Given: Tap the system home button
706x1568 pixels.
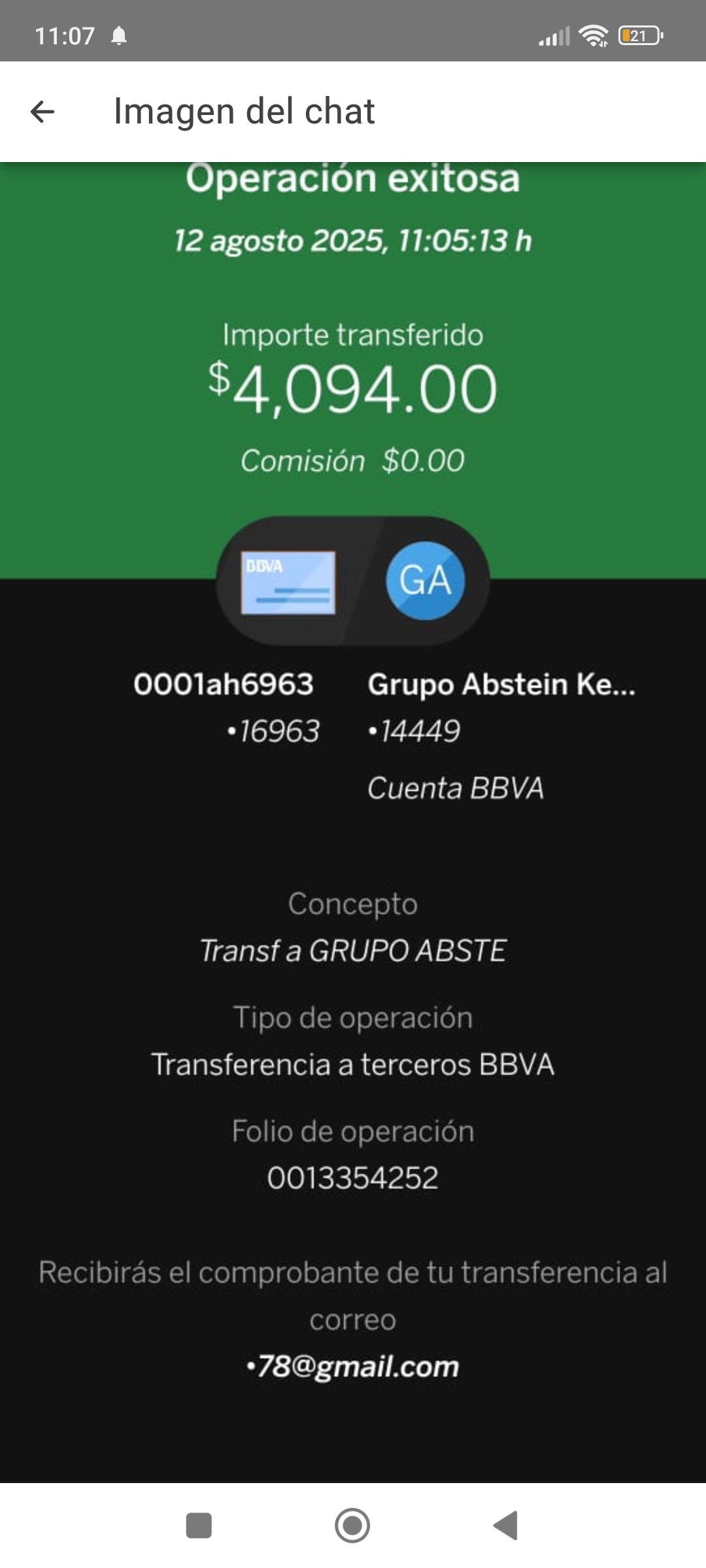Looking at the screenshot, I should 352,1526.
